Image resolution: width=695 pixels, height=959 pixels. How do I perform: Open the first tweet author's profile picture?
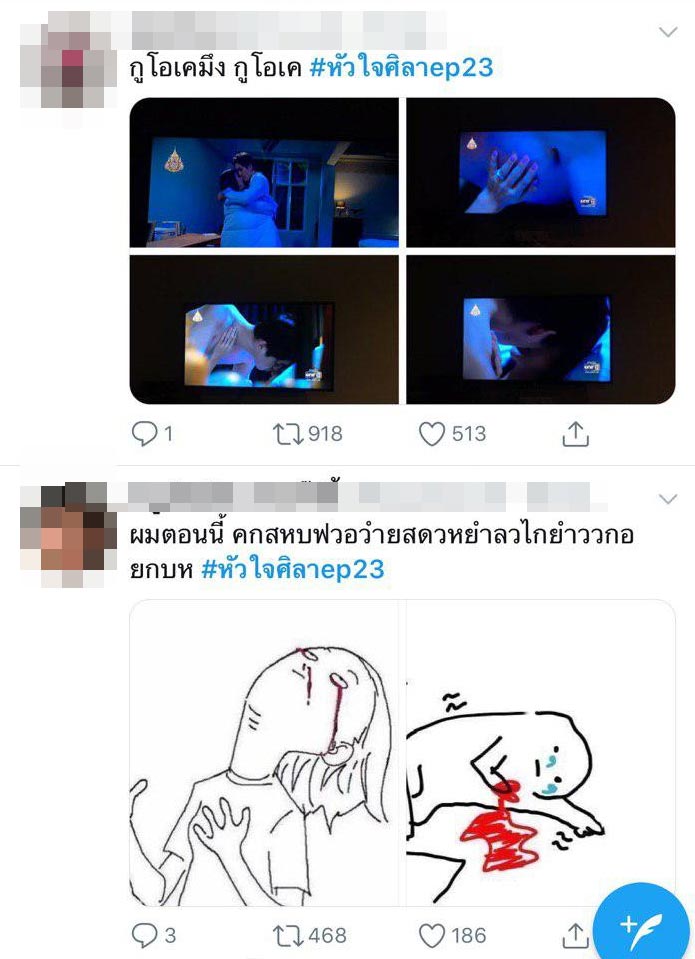click(67, 57)
